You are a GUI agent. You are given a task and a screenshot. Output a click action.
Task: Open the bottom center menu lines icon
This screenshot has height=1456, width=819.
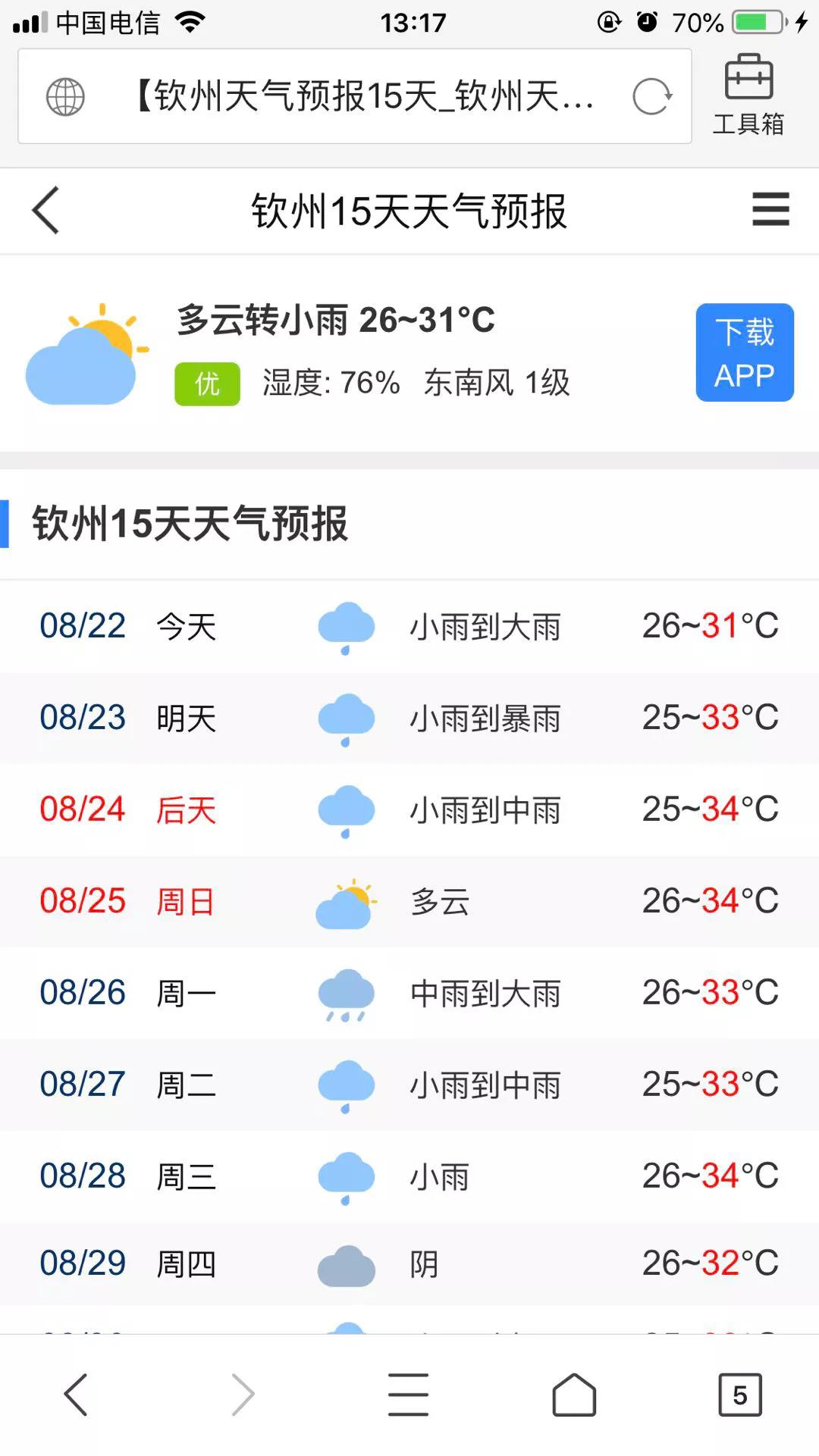click(x=408, y=1395)
